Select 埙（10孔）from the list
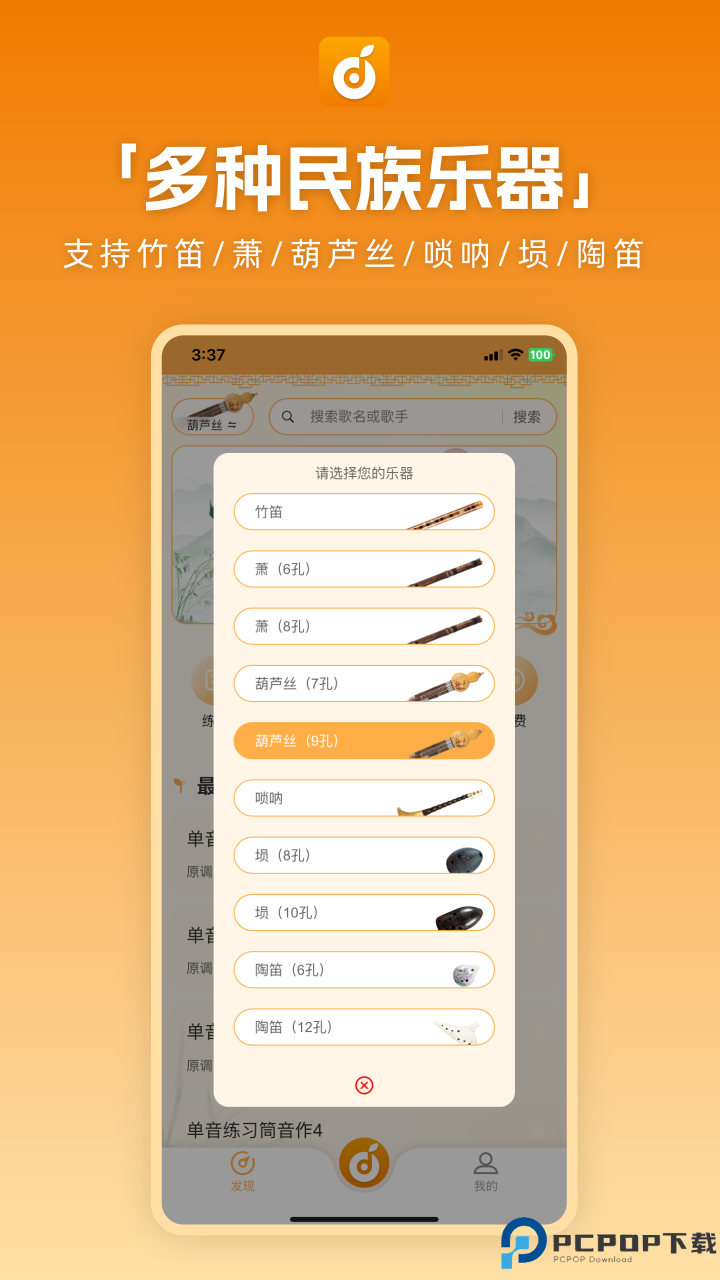The height and width of the screenshot is (1280, 720). [364, 912]
